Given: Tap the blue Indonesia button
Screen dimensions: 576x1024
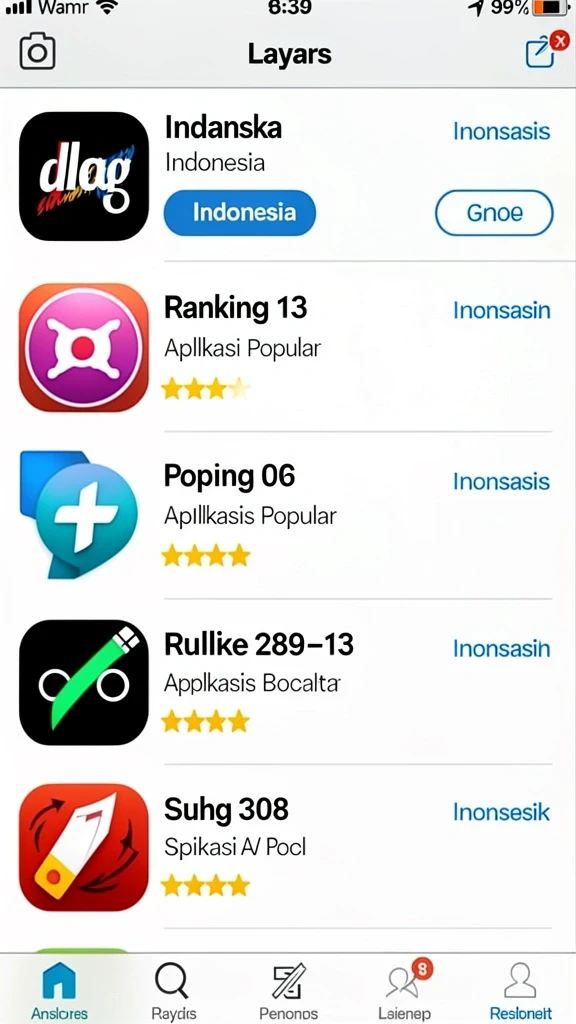Looking at the screenshot, I should point(240,213).
